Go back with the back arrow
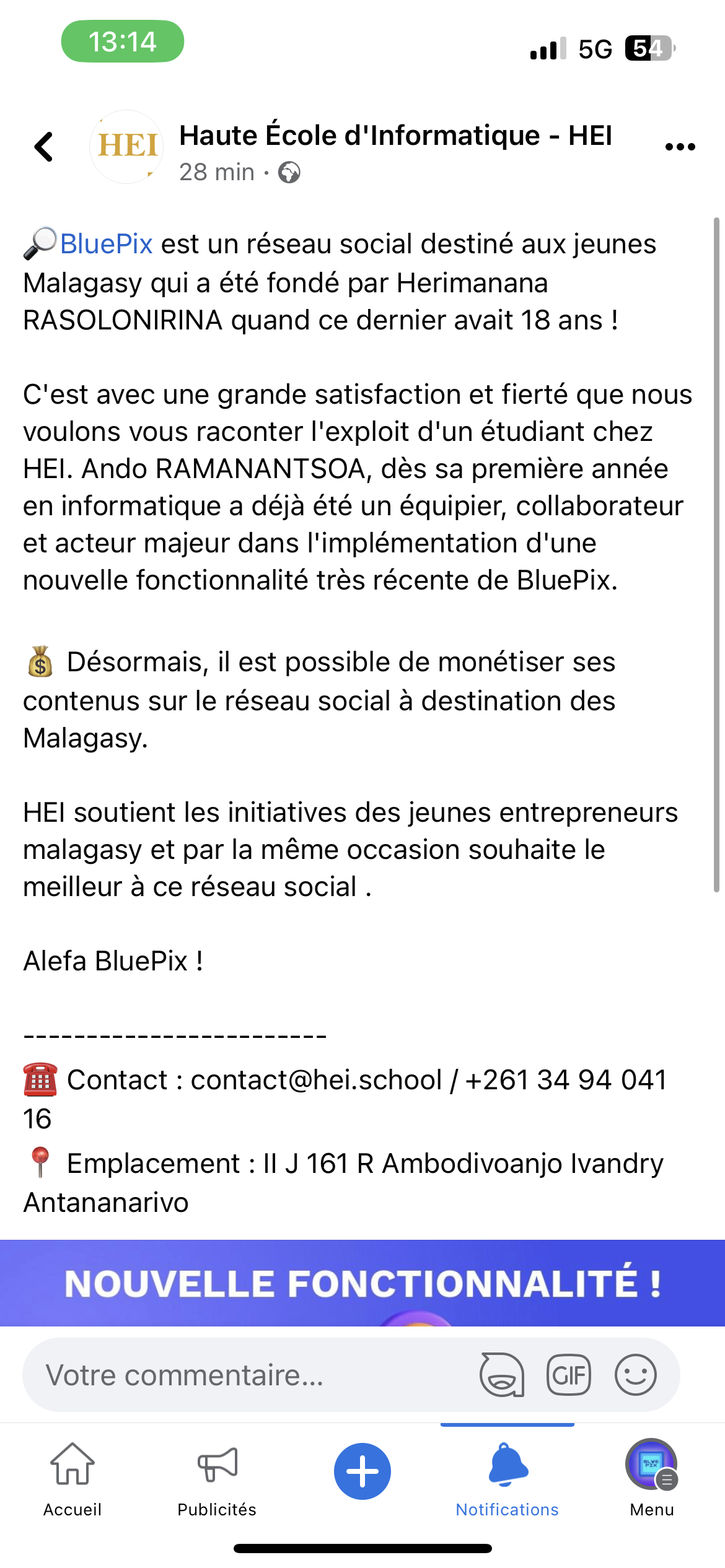The width and height of the screenshot is (725, 1568). click(x=44, y=147)
